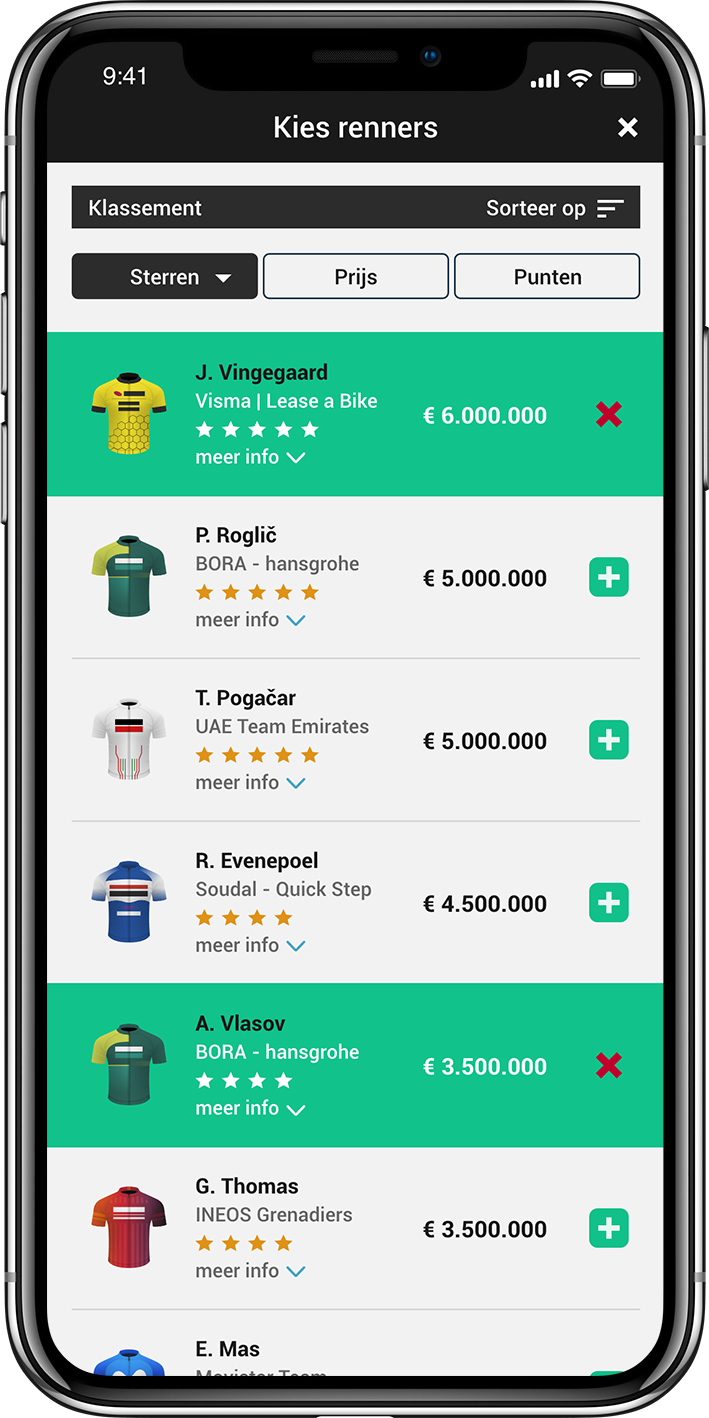
Task: Remove A. Vlasov from the selection
Action: (x=608, y=1066)
